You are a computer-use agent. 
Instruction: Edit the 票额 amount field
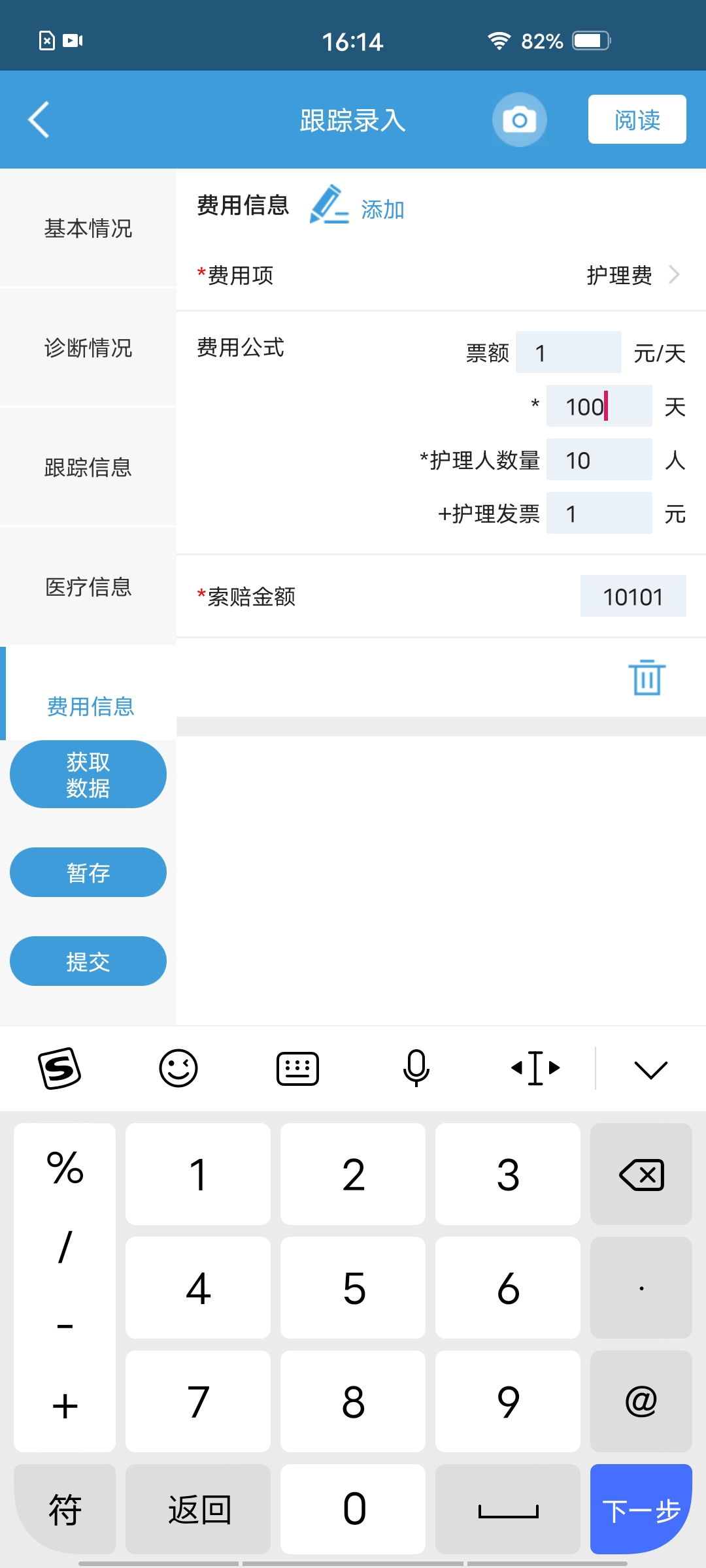pyautogui.click(x=568, y=352)
